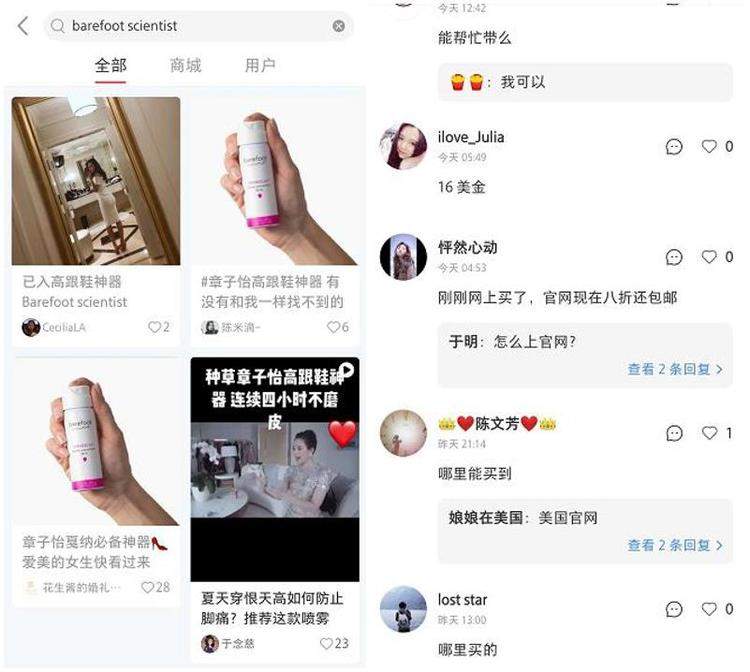This screenshot has width=750, height=672.
Task: Reply to ilove_Julia's comment
Action: [674, 147]
